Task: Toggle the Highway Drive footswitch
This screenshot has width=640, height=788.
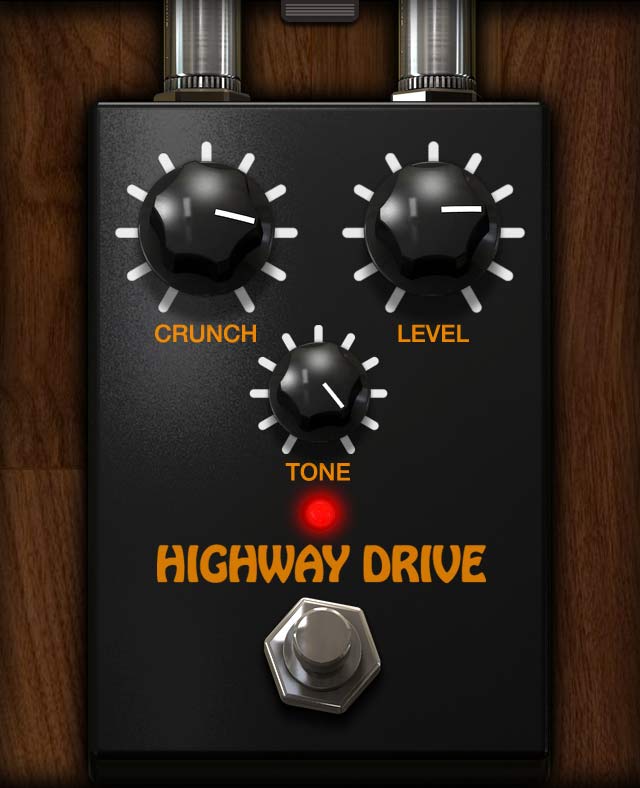Action: (x=322, y=654)
